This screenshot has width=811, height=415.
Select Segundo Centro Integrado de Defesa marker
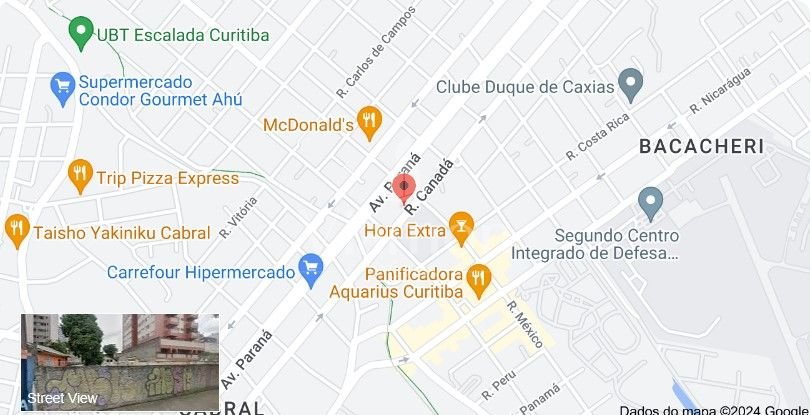pos(651,203)
